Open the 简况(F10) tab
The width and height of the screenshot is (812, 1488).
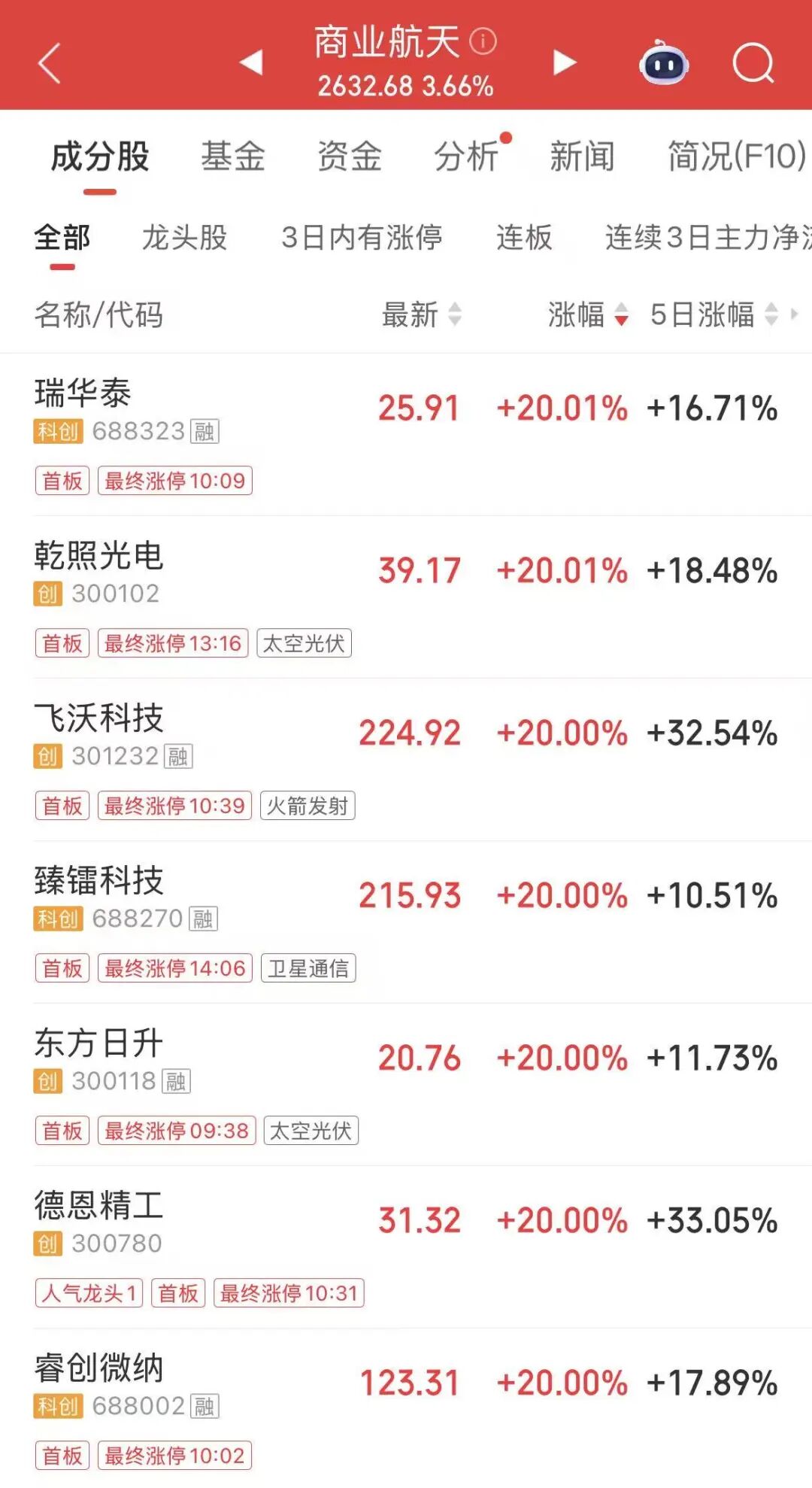point(736,156)
